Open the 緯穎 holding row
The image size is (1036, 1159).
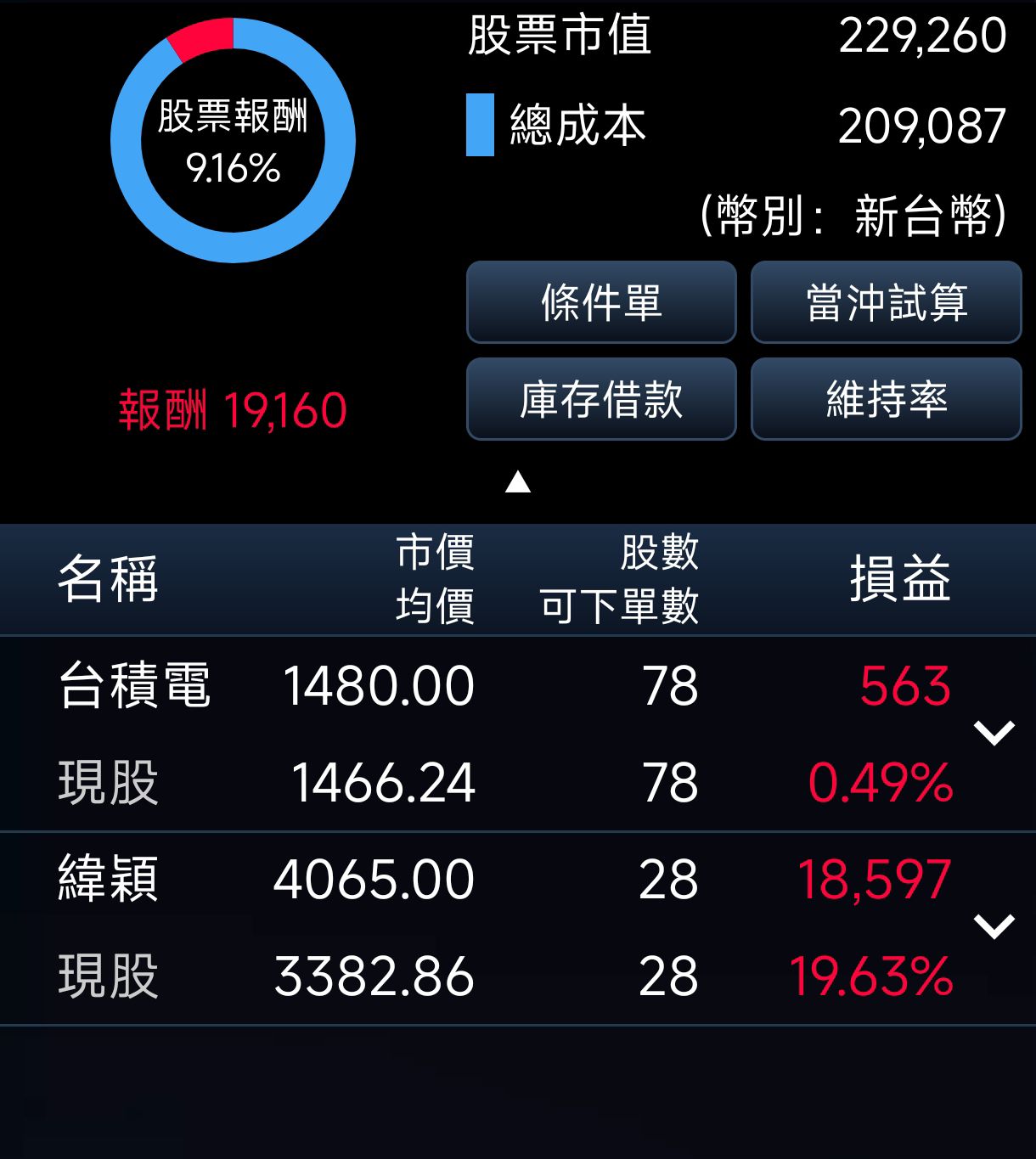pyautogui.click(x=518, y=928)
